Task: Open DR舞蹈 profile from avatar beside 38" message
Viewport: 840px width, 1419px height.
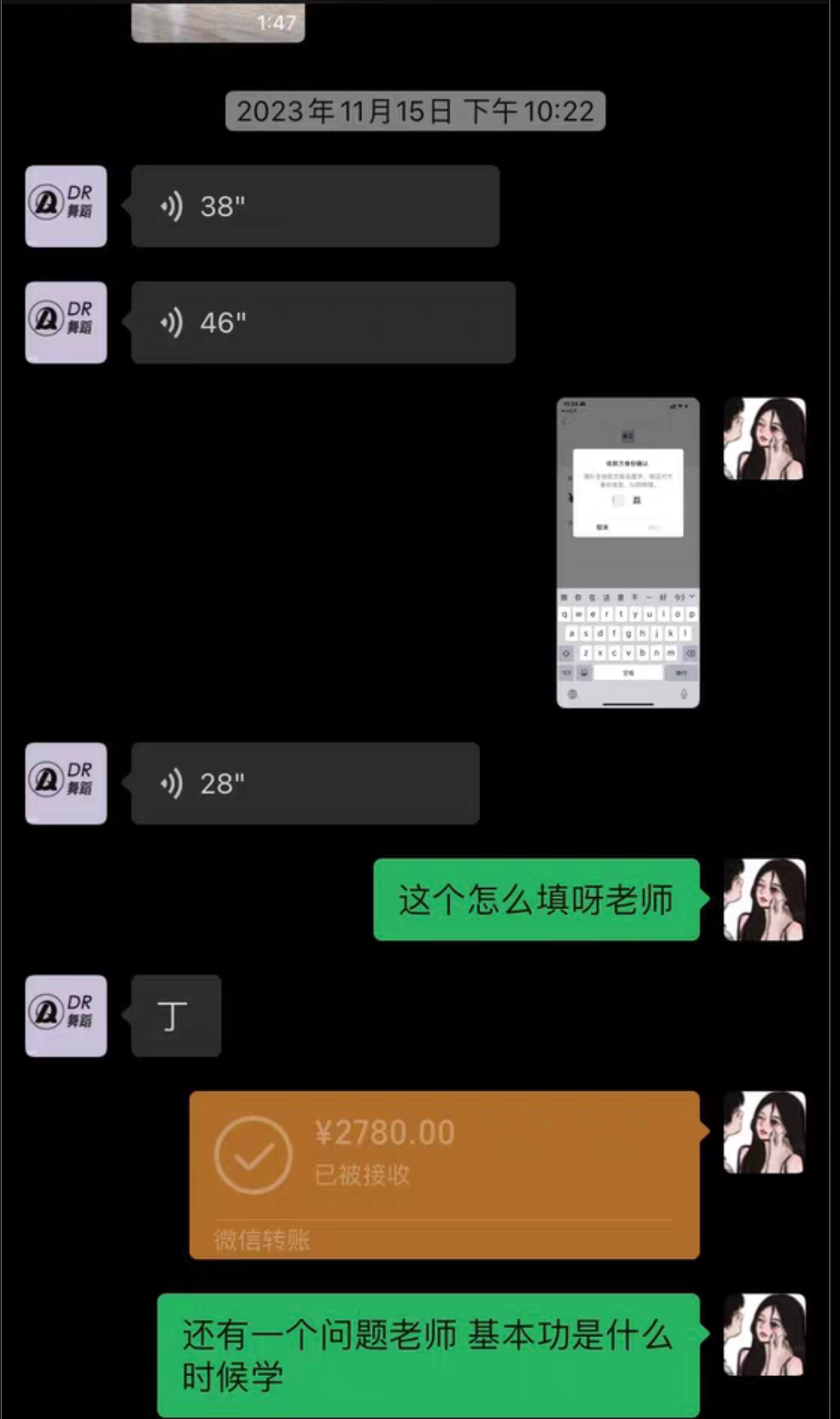Action: [66, 207]
